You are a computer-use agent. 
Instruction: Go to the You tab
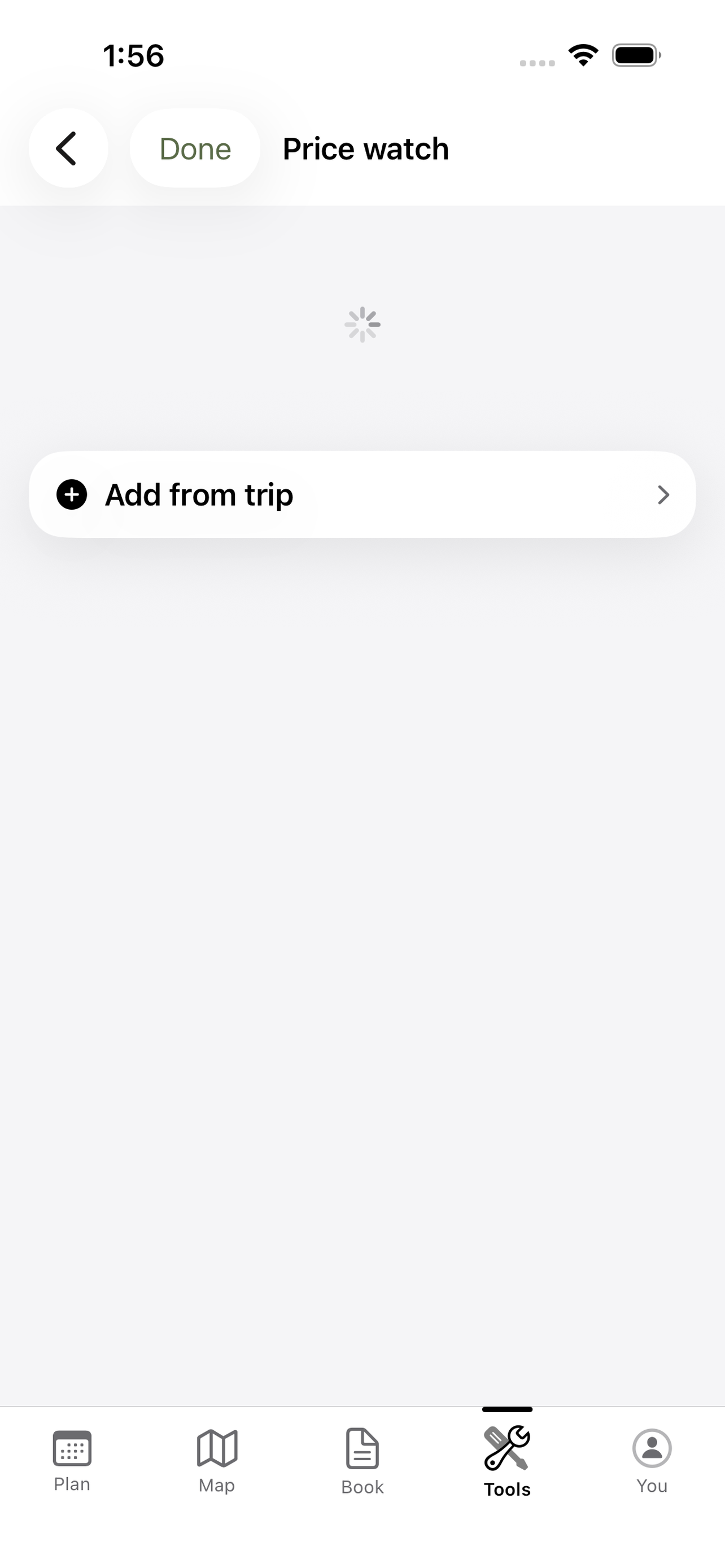click(x=652, y=1461)
